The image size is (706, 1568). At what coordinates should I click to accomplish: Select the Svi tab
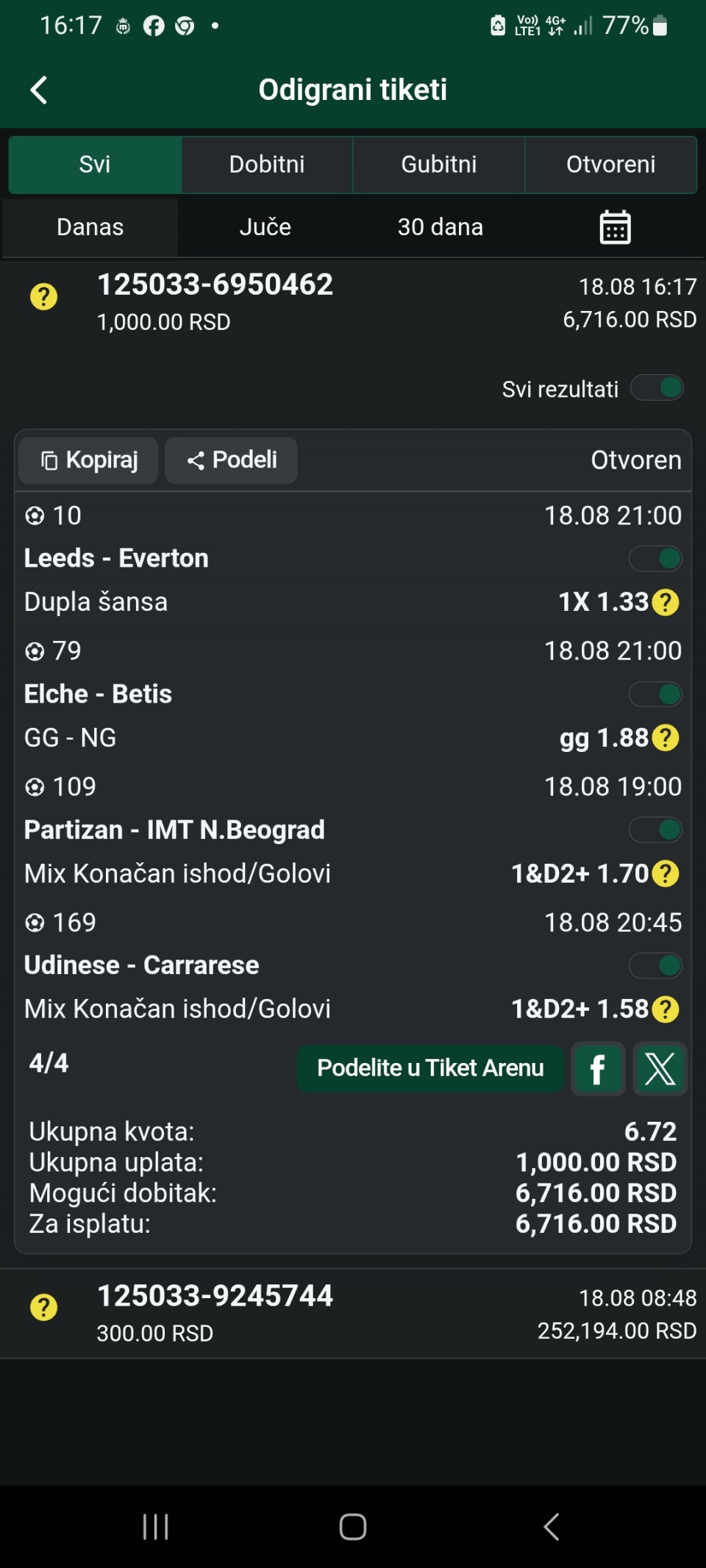coord(95,165)
